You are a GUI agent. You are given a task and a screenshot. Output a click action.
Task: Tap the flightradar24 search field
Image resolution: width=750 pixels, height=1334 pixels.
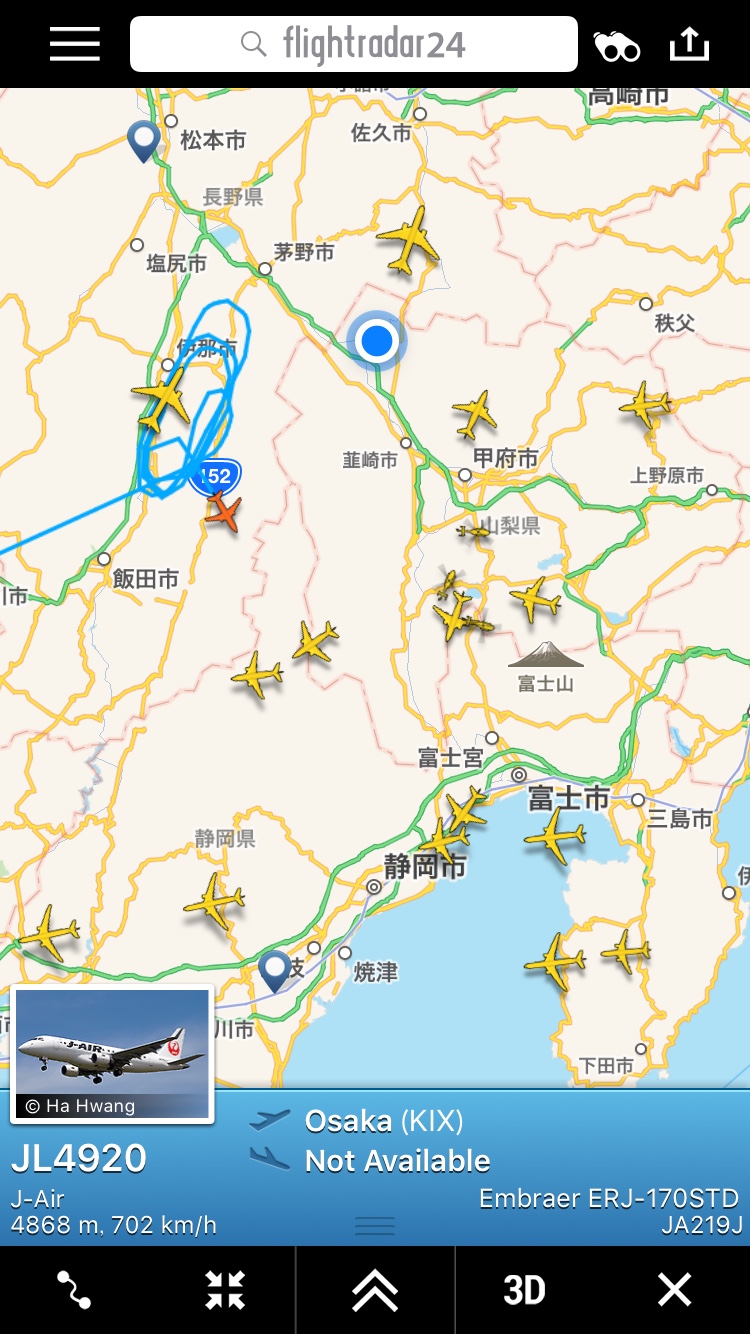[354, 45]
